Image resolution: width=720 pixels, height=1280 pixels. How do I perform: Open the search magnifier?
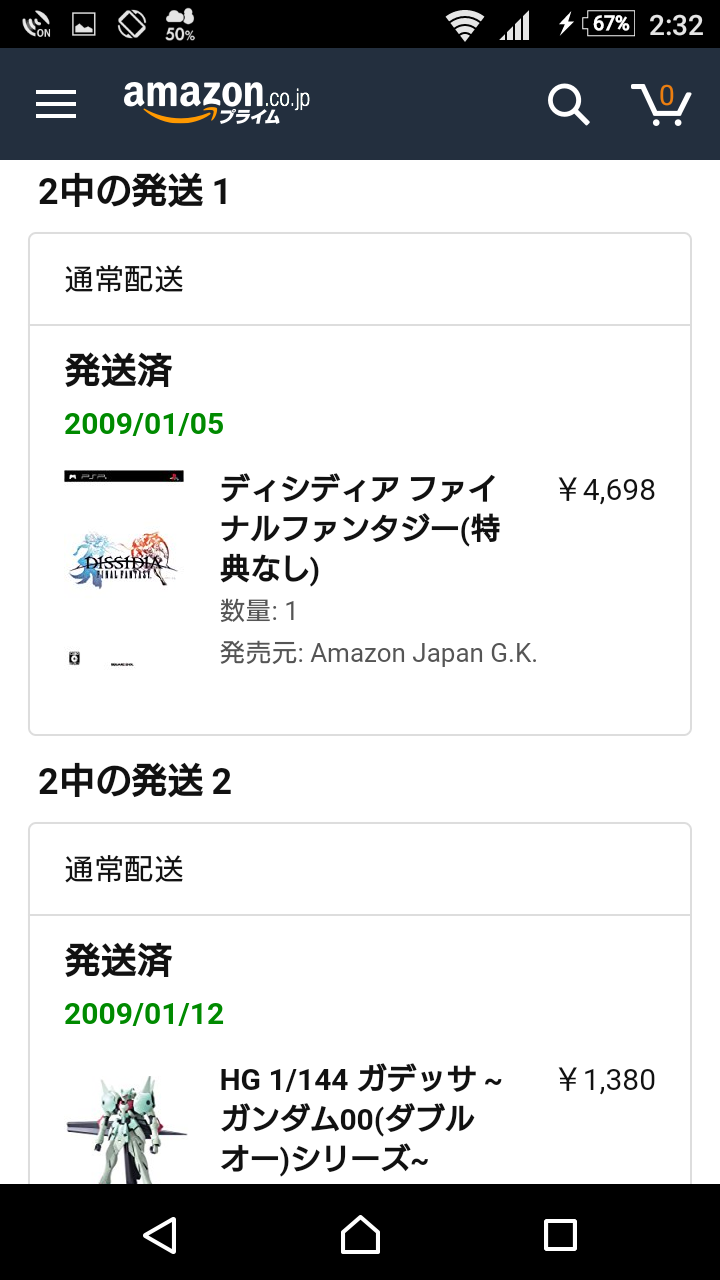point(568,104)
